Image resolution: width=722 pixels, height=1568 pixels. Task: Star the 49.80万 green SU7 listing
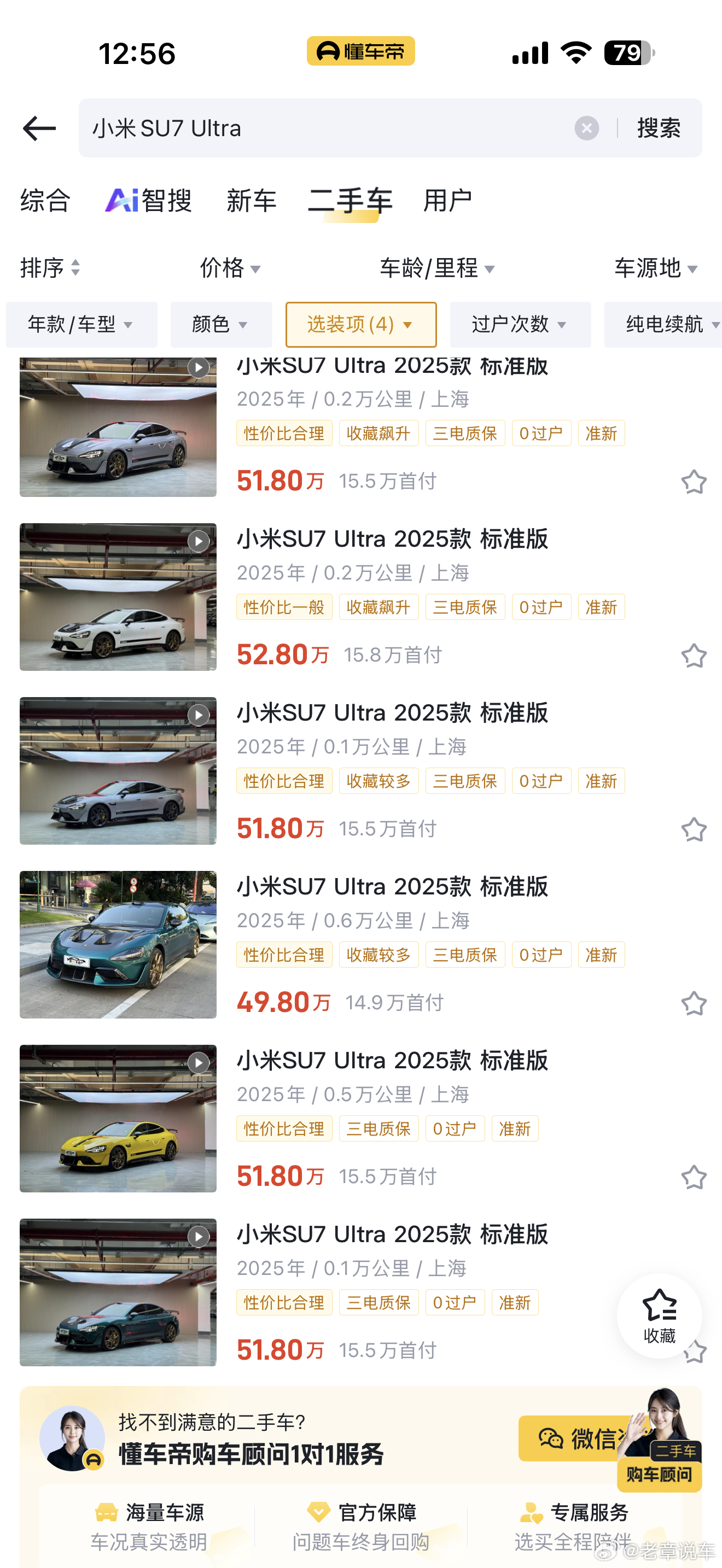694,1003
